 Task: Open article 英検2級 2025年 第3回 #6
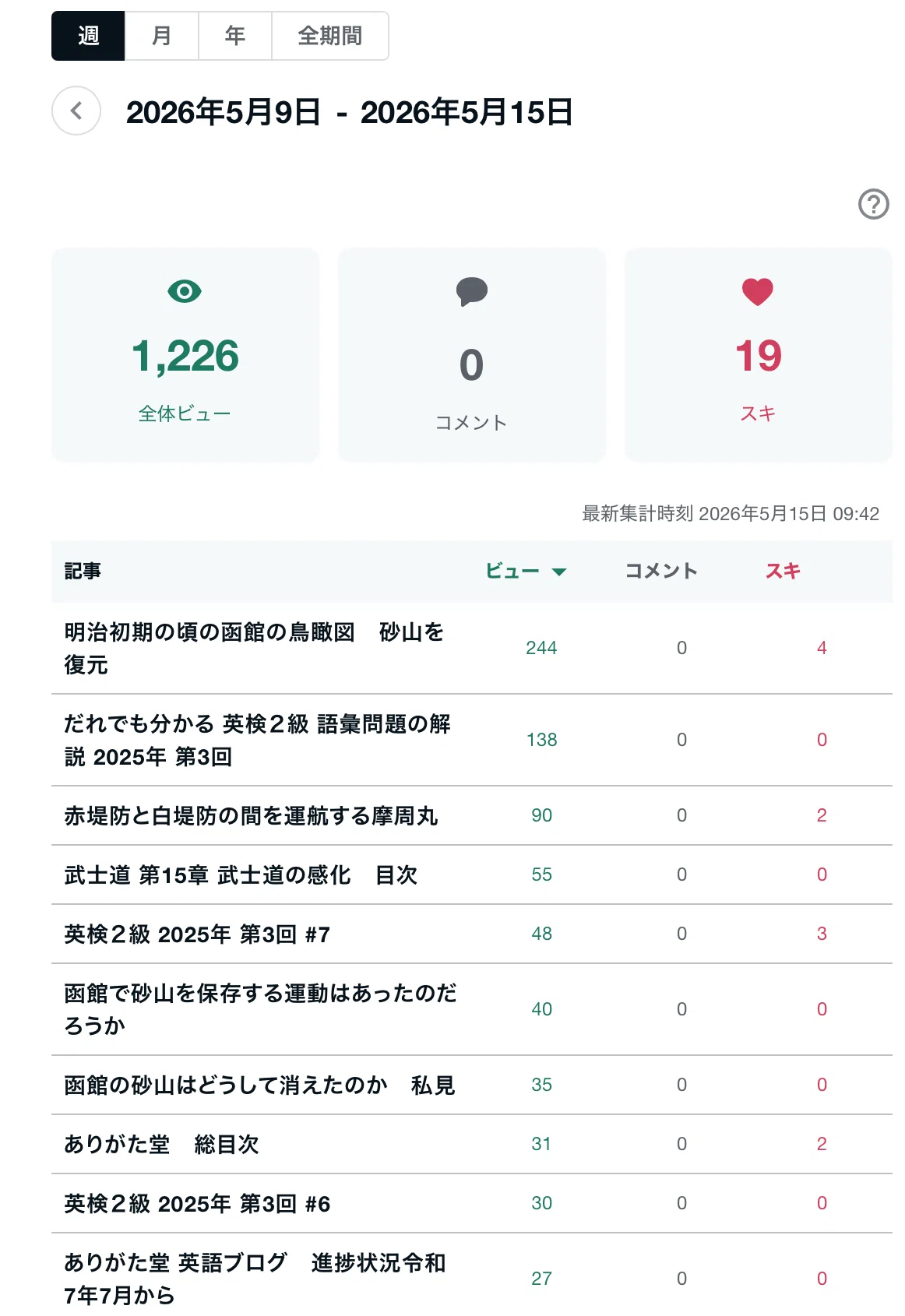click(x=197, y=1203)
